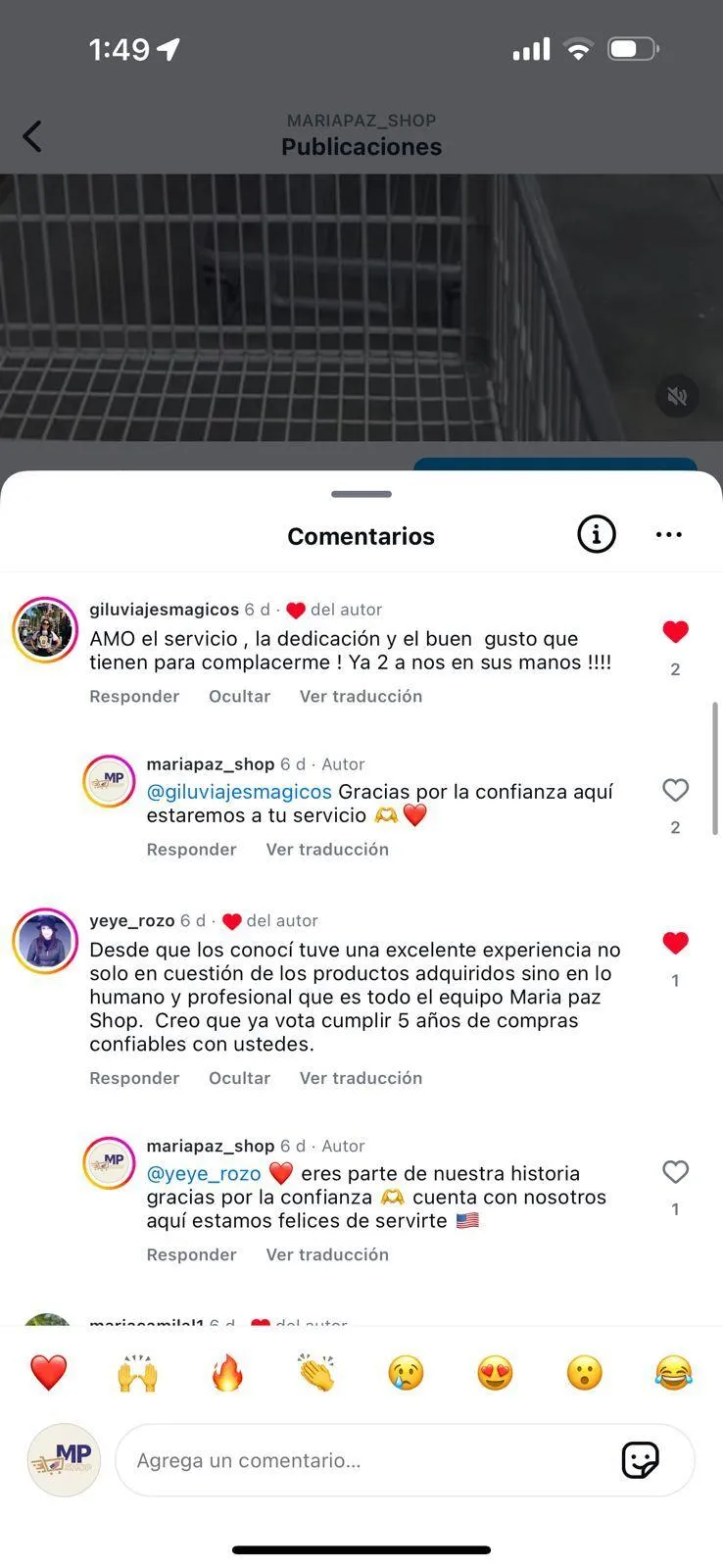Open yeye_rozo's profile picture

[x=45, y=941]
